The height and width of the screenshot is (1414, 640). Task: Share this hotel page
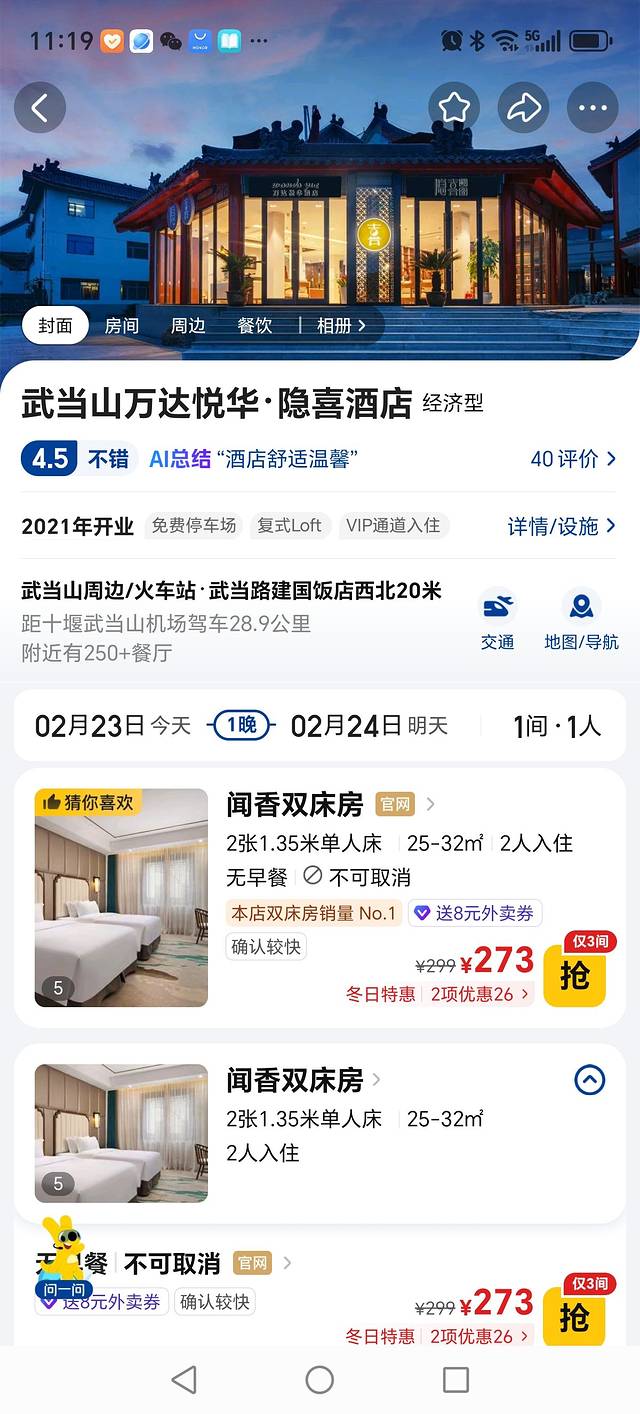pos(523,108)
